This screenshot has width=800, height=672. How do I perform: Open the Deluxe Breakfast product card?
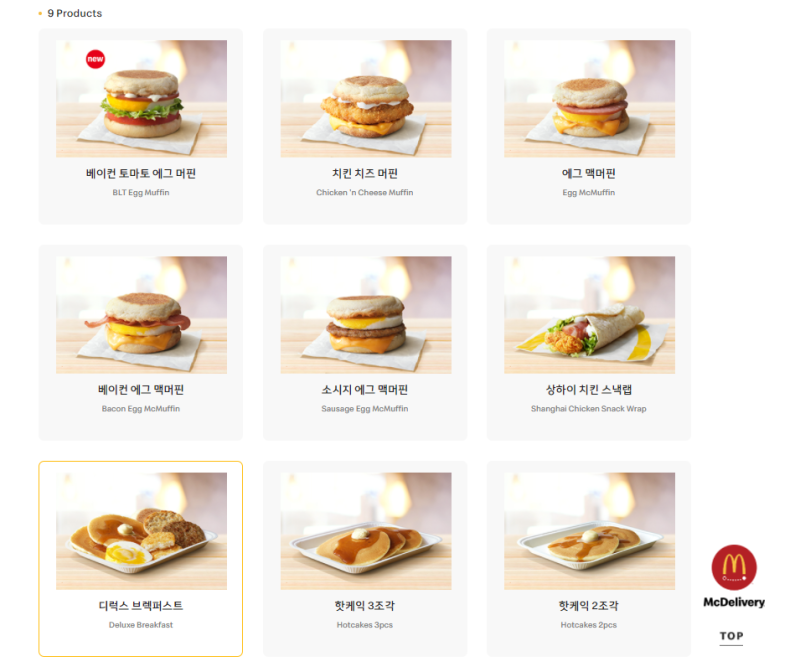(x=141, y=558)
